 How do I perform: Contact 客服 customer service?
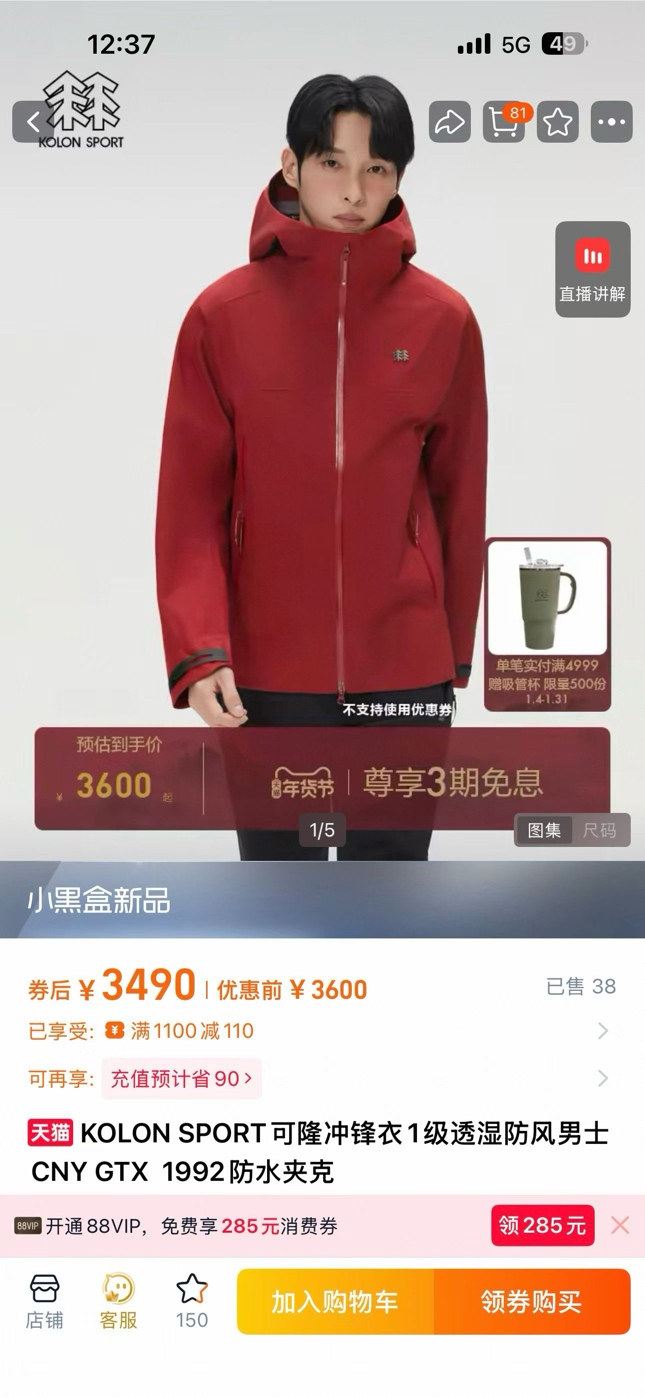[x=118, y=1302]
